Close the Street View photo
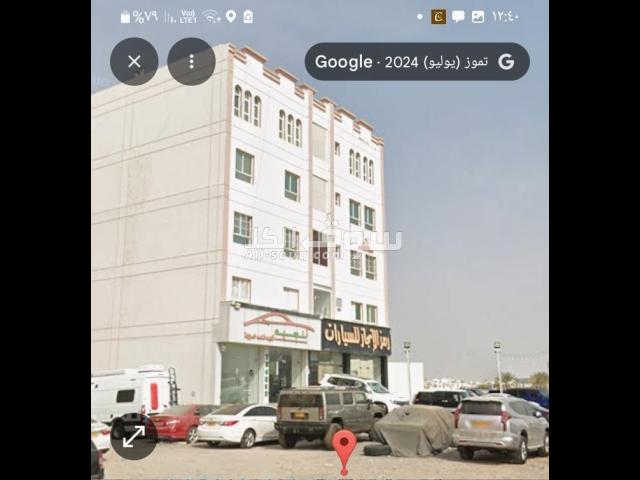 click(134, 61)
